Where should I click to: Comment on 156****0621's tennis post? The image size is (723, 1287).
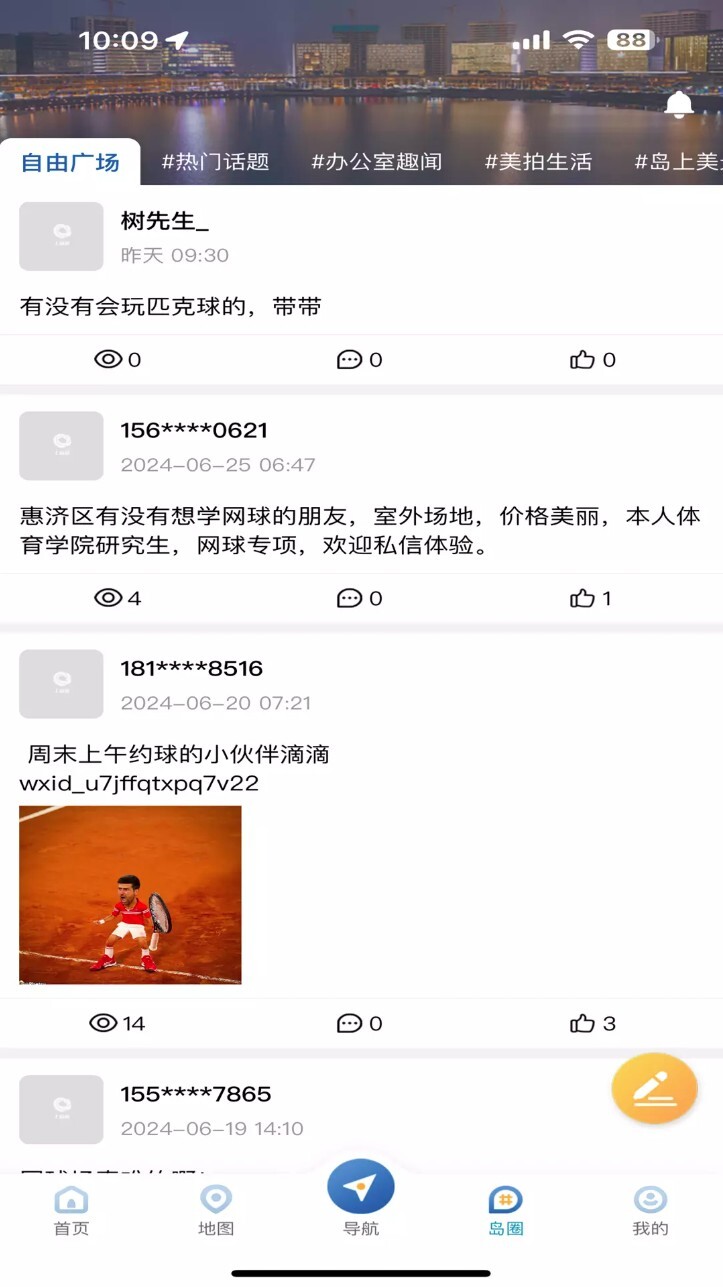pos(360,599)
